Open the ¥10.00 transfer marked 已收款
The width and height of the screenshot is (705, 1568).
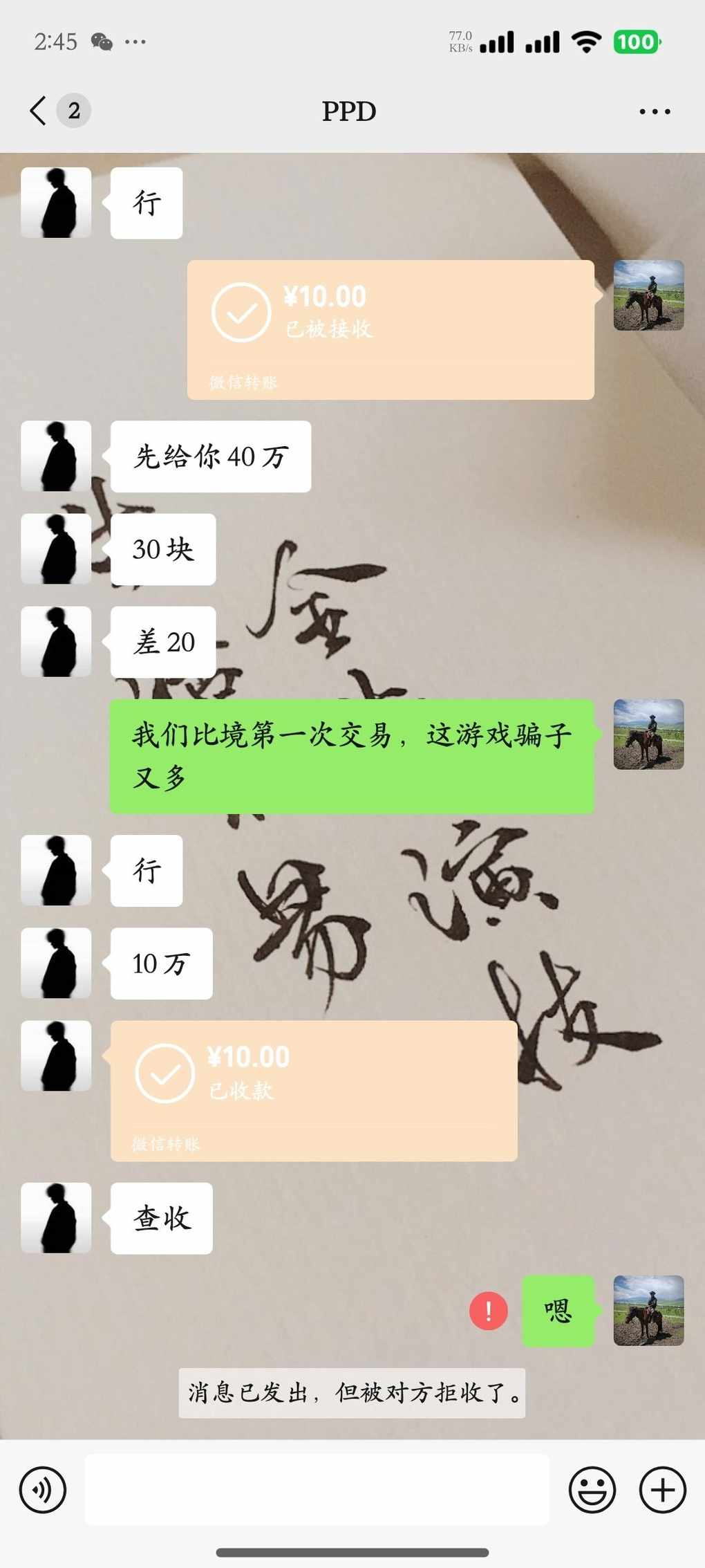coord(314,1090)
